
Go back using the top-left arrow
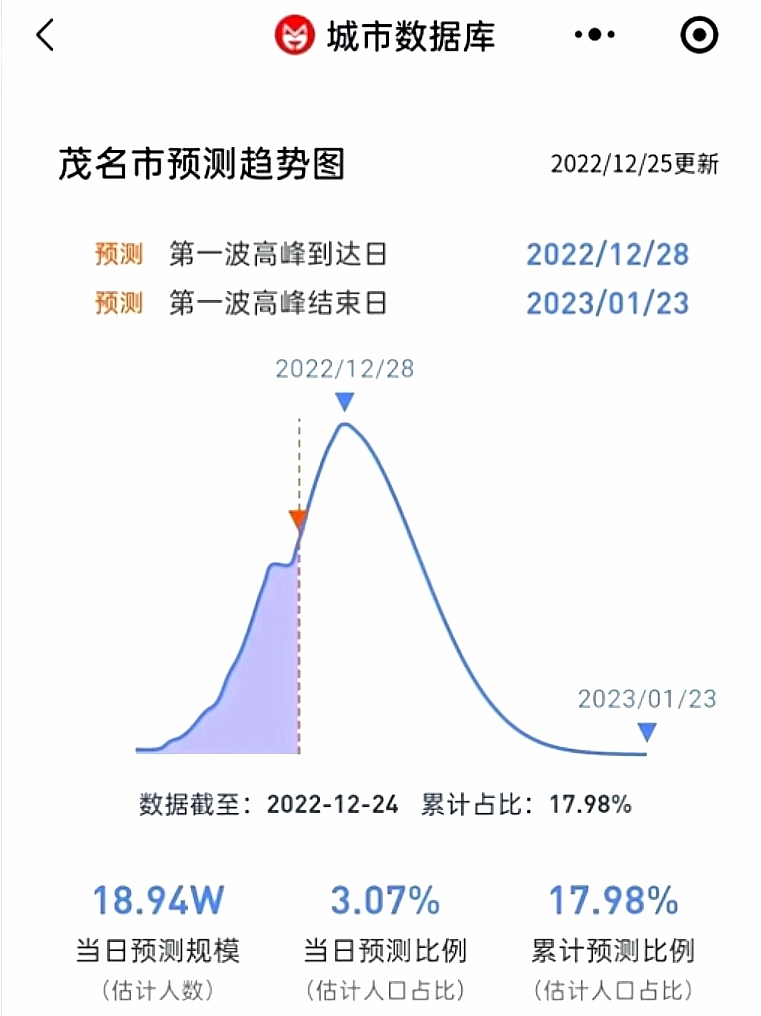(x=45, y=36)
